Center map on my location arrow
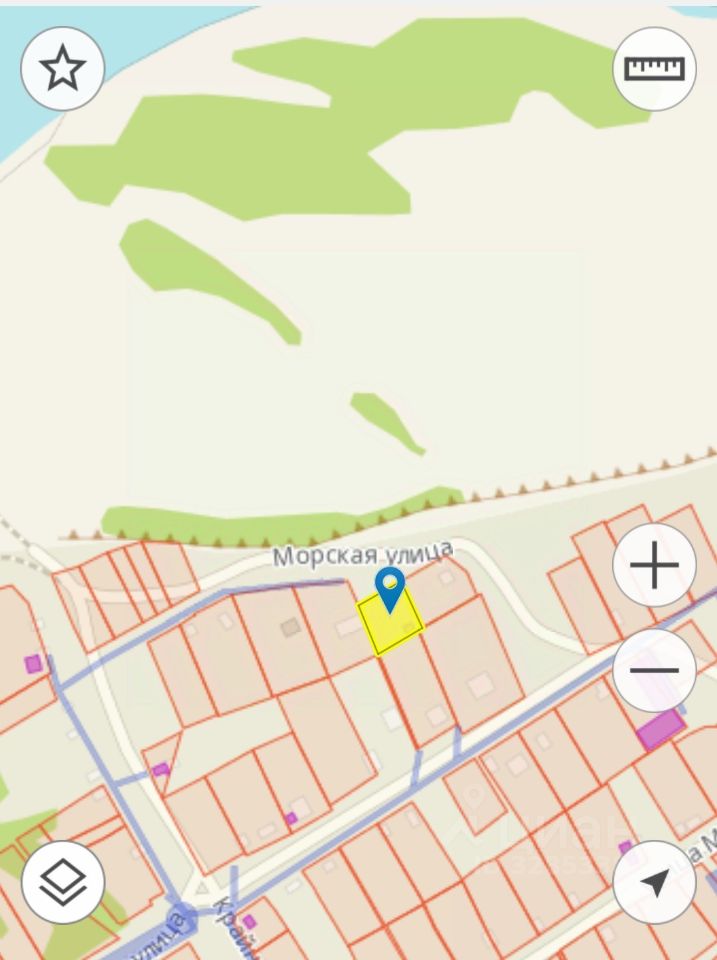The width and height of the screenshot is (717, 960). click(654, 883)
